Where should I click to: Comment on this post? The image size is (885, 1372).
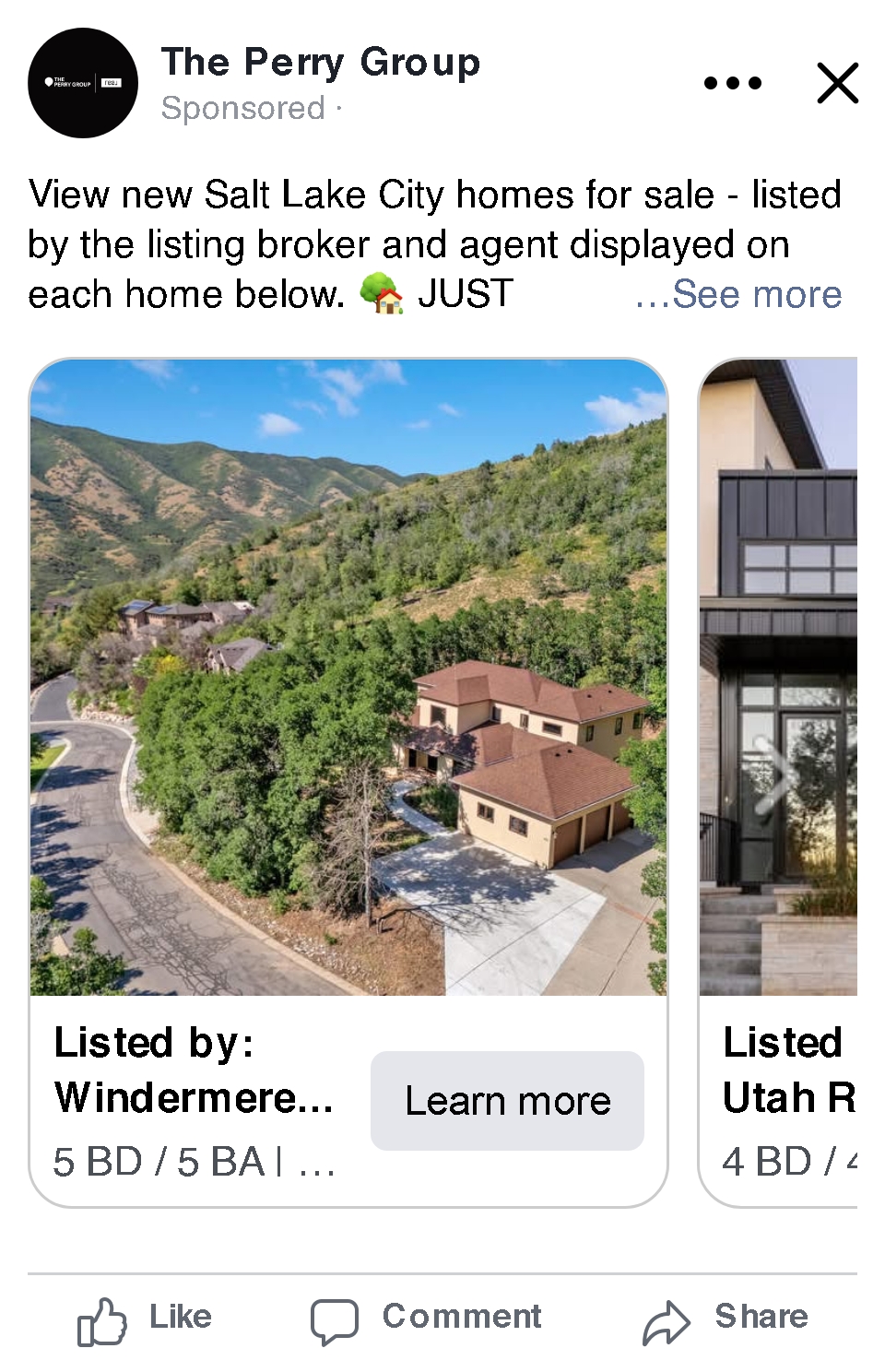[426, 1319]
